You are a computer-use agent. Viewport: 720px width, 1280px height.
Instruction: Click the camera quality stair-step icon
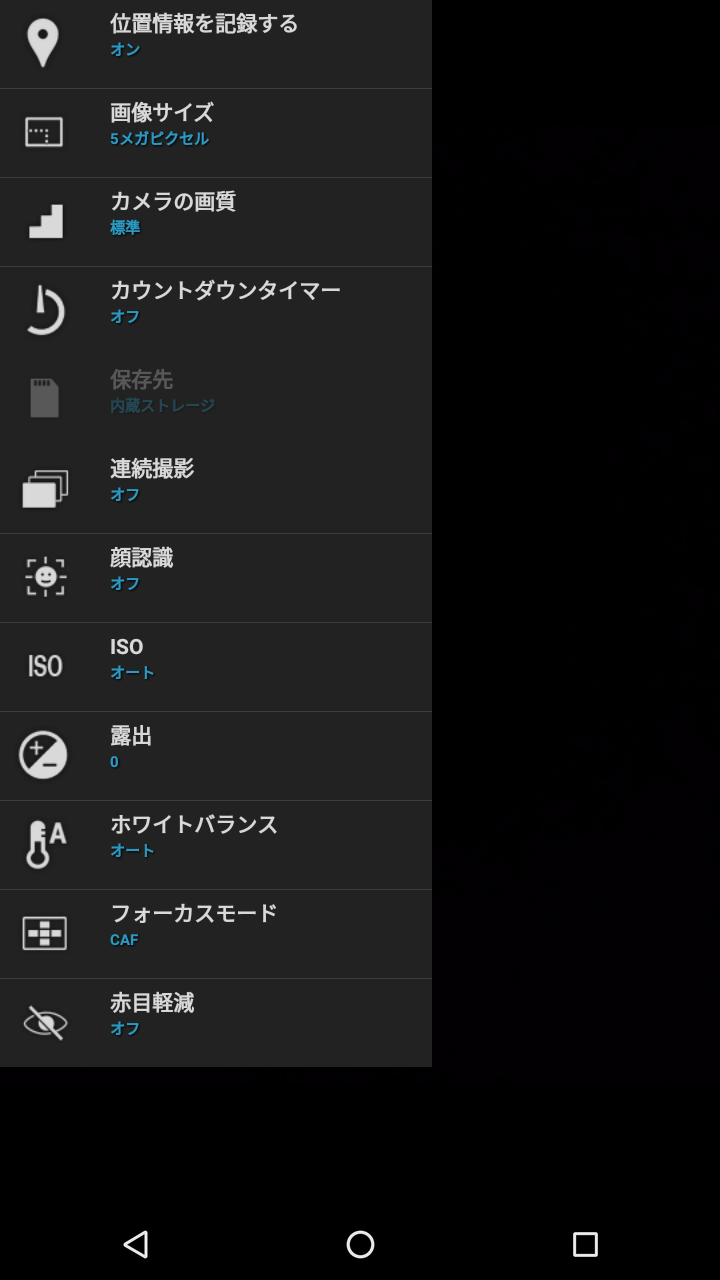[x=44, y=220]
